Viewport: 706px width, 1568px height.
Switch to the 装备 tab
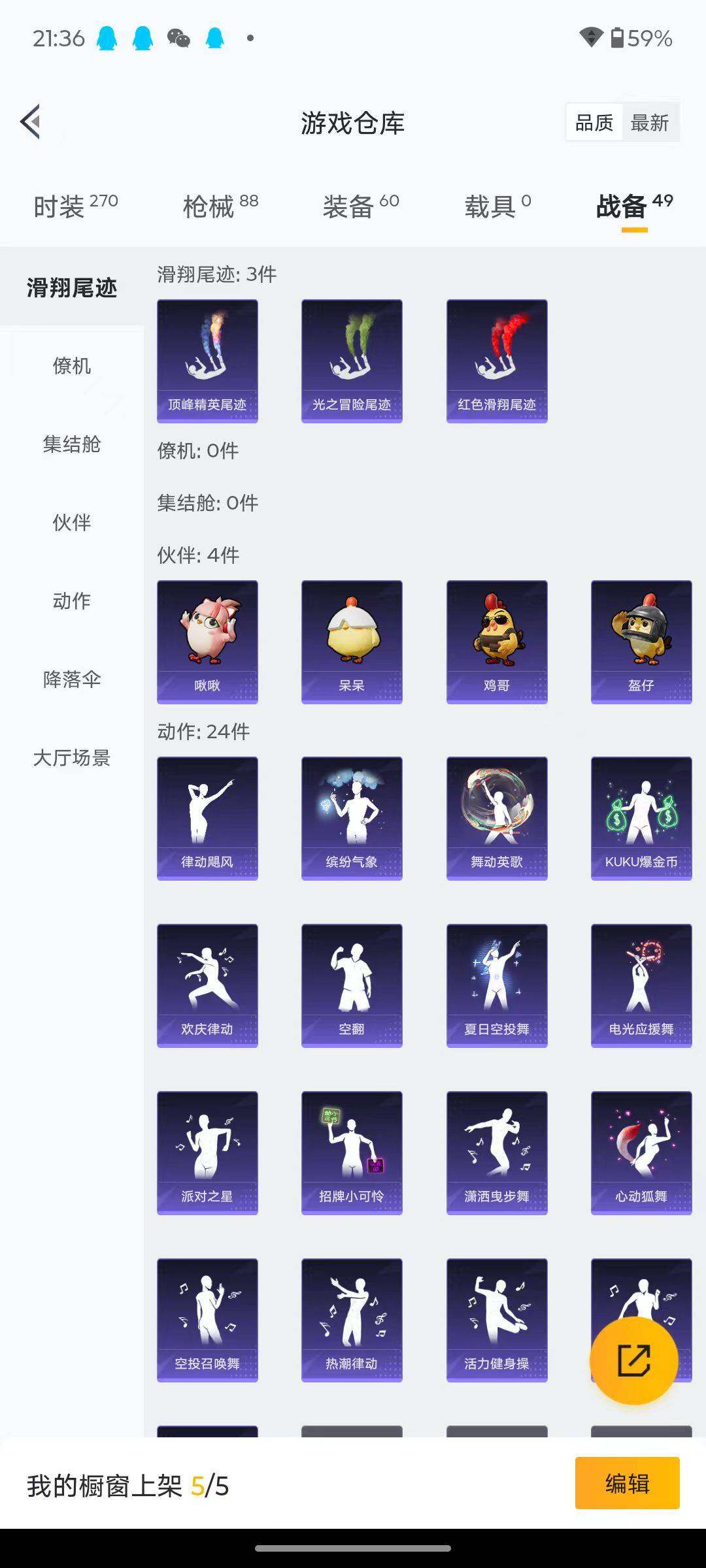coord(360,206)
